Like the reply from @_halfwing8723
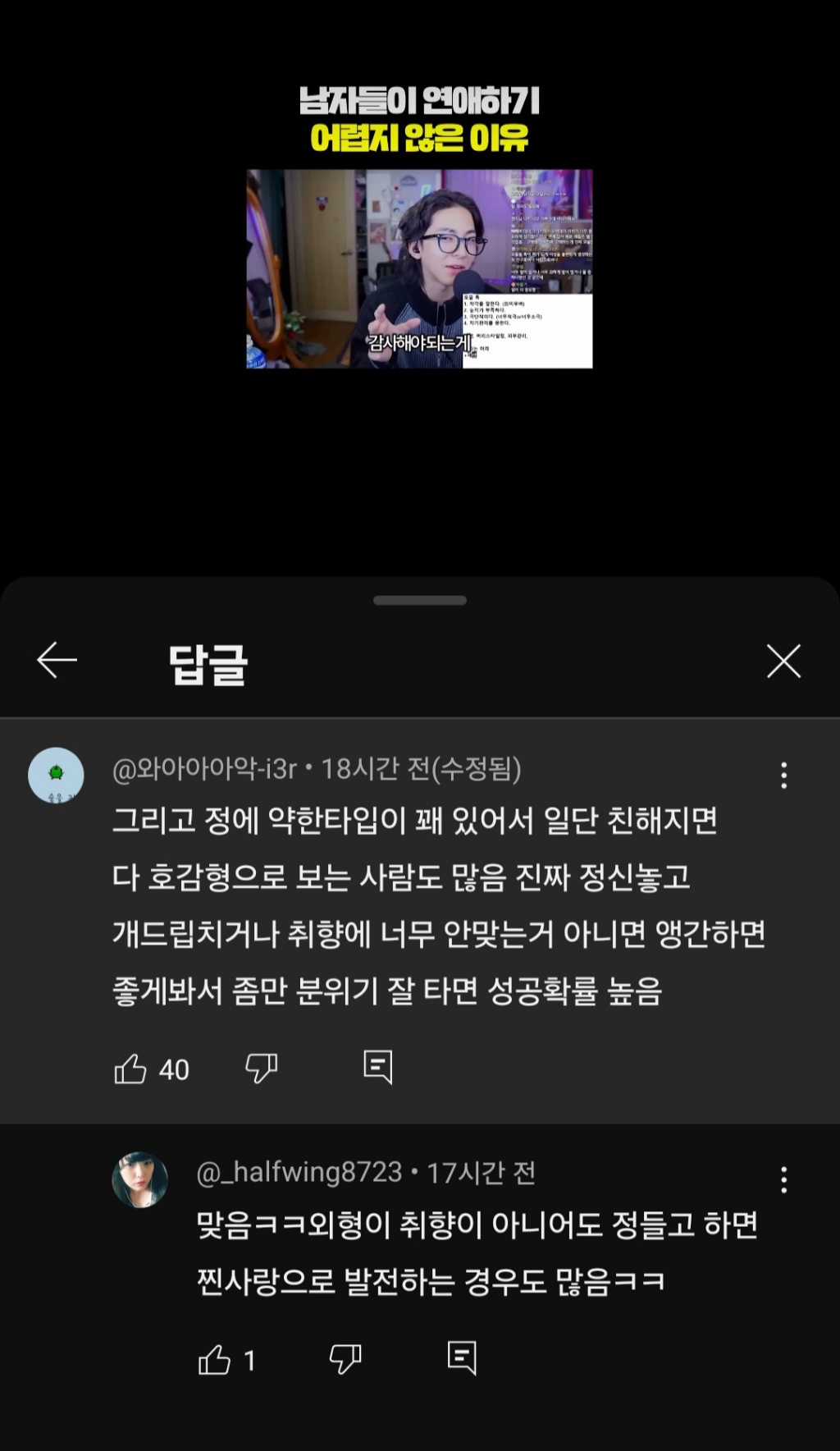The image size is (840, 1451). [x=215, y=1360]
